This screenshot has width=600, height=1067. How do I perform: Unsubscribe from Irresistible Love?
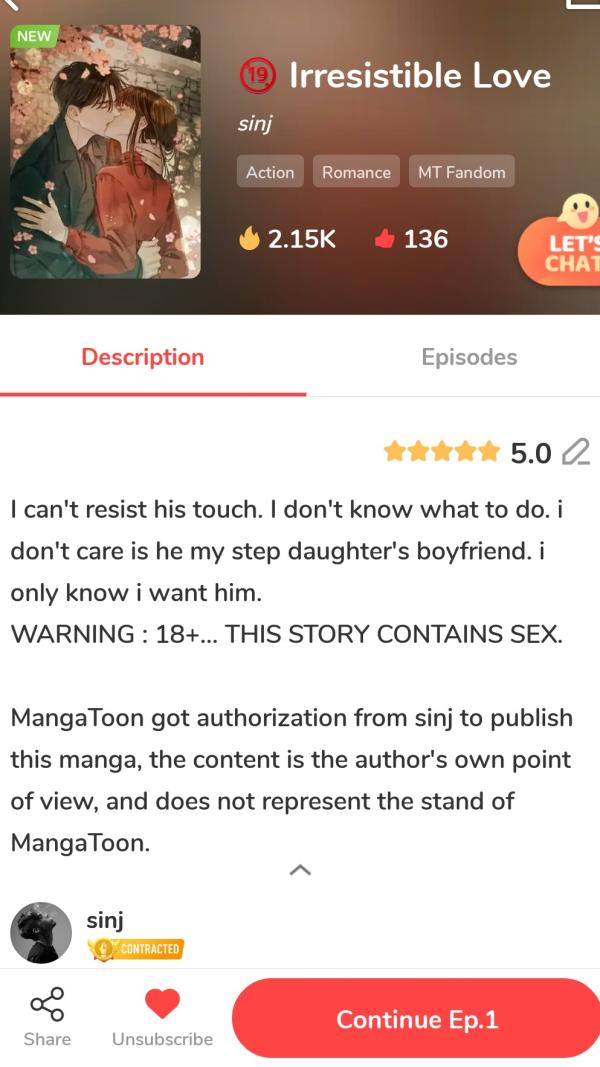coord(162,1017)
